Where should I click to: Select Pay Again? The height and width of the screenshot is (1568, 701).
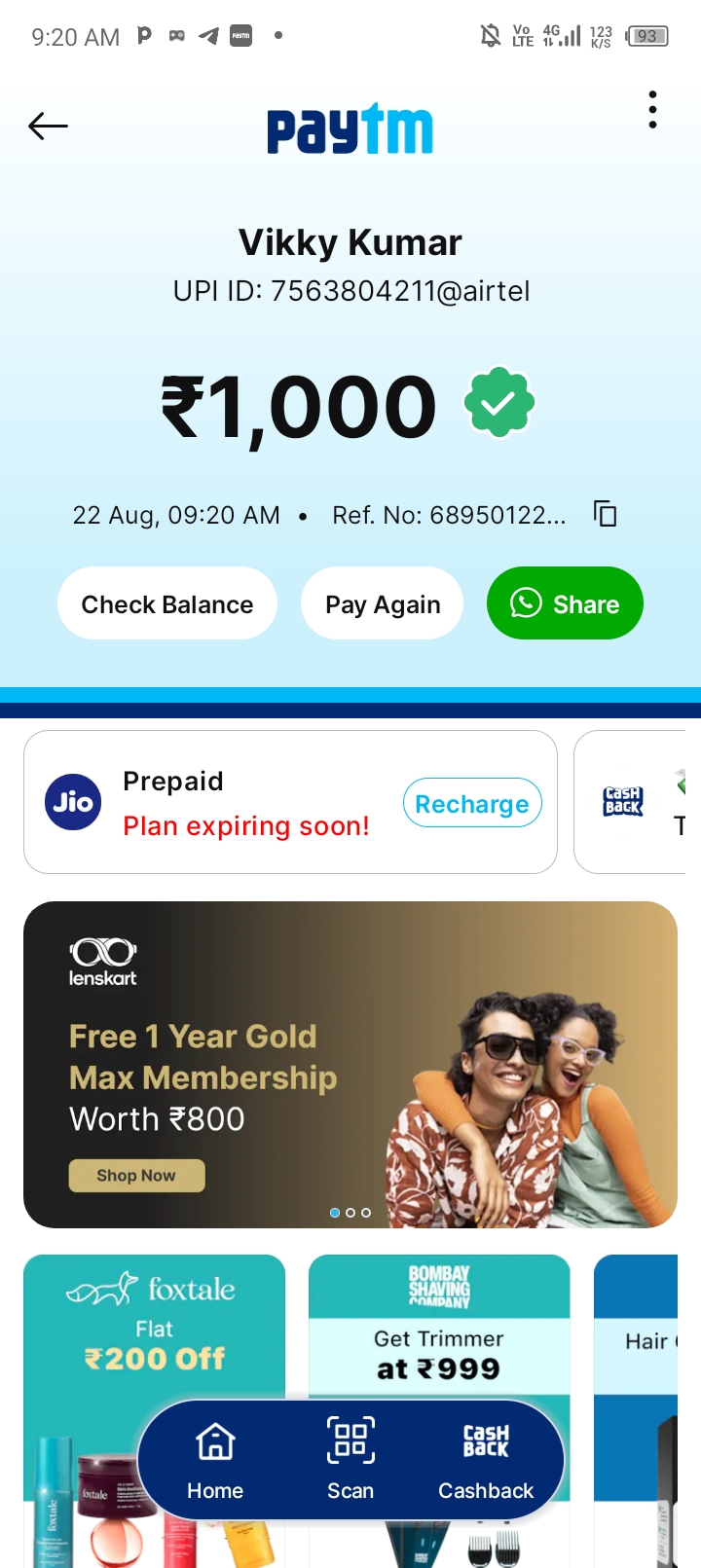pyautogui.click(x=383, y=604)
